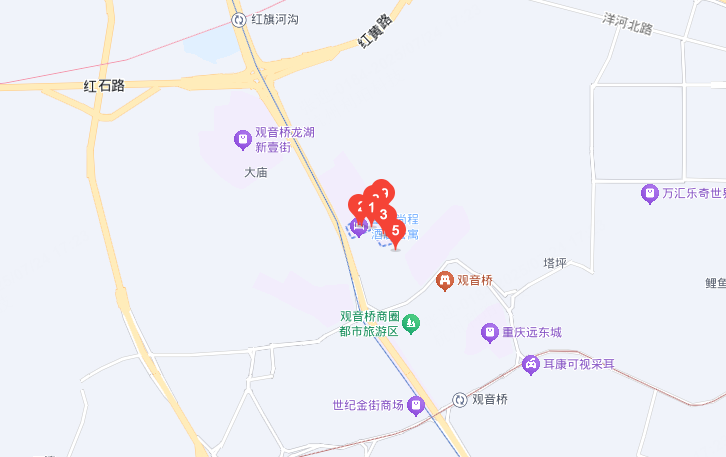Viewport: 726px width, 457px height.
Task: Tap the 红旗河沟 metro station icon
Action: [x=239, y=19]
